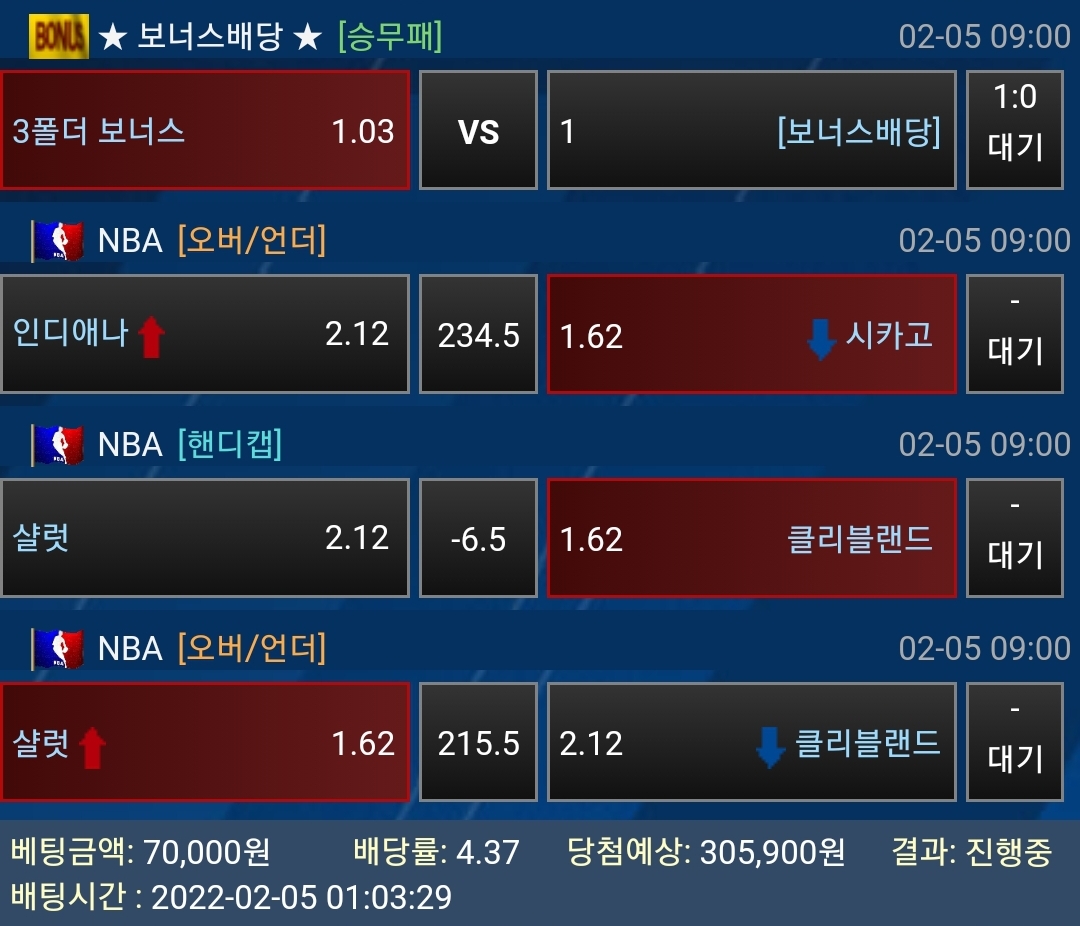
Task: Select the 3폴더 보너스 1.03 odds cell
Action: [205, 130]
